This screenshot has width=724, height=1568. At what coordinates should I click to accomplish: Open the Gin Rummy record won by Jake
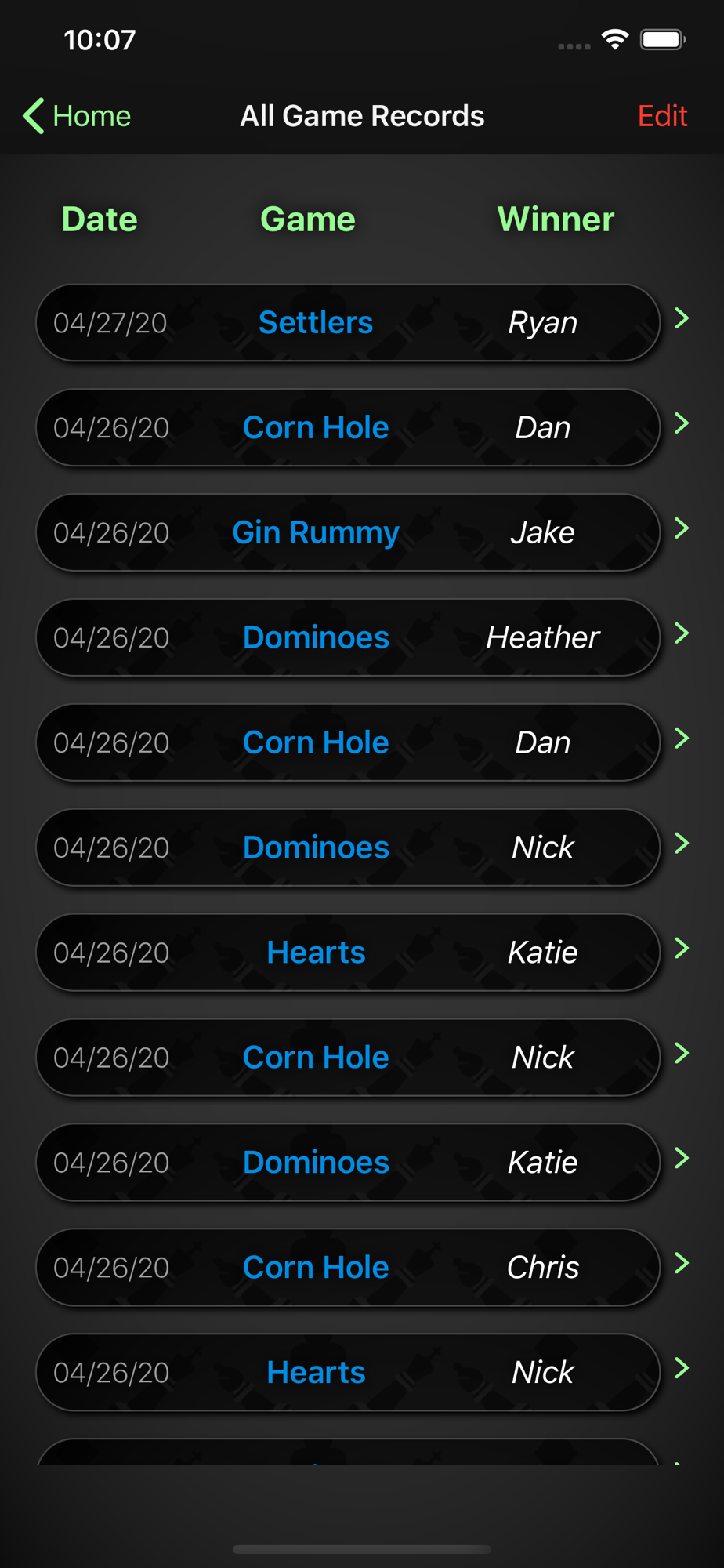(348, 532)
